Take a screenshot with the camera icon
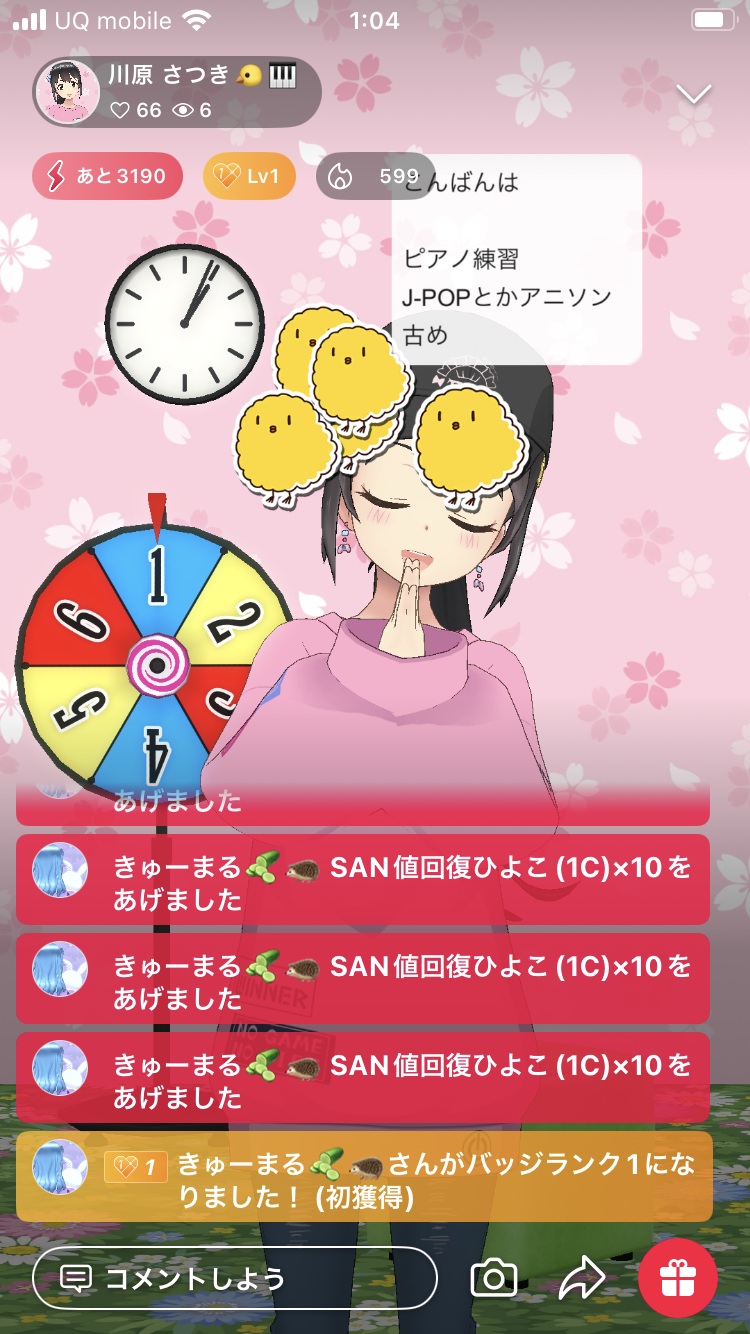The image size is (750, 1334). click(x=493, y=1277)
